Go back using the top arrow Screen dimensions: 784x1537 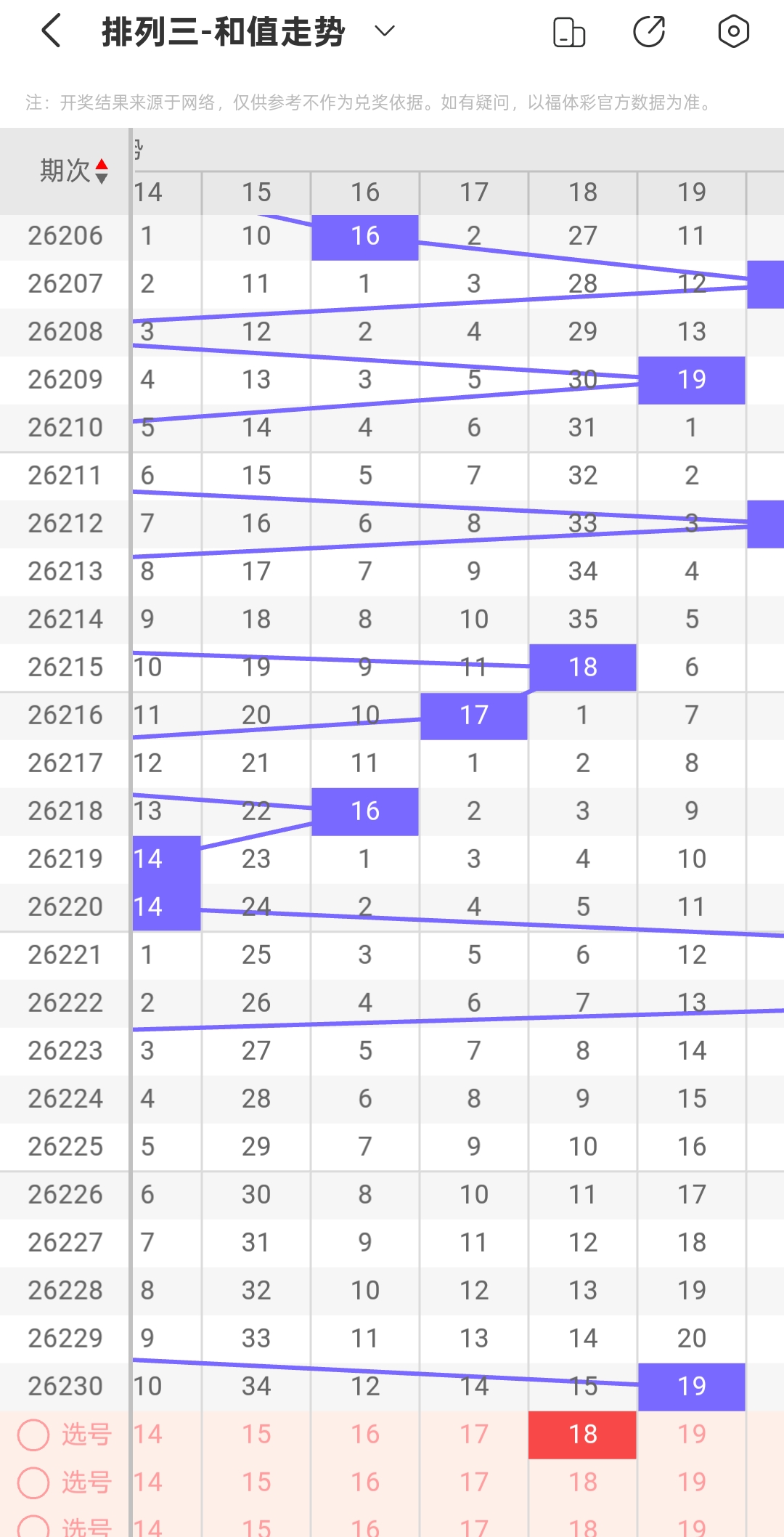51,31
